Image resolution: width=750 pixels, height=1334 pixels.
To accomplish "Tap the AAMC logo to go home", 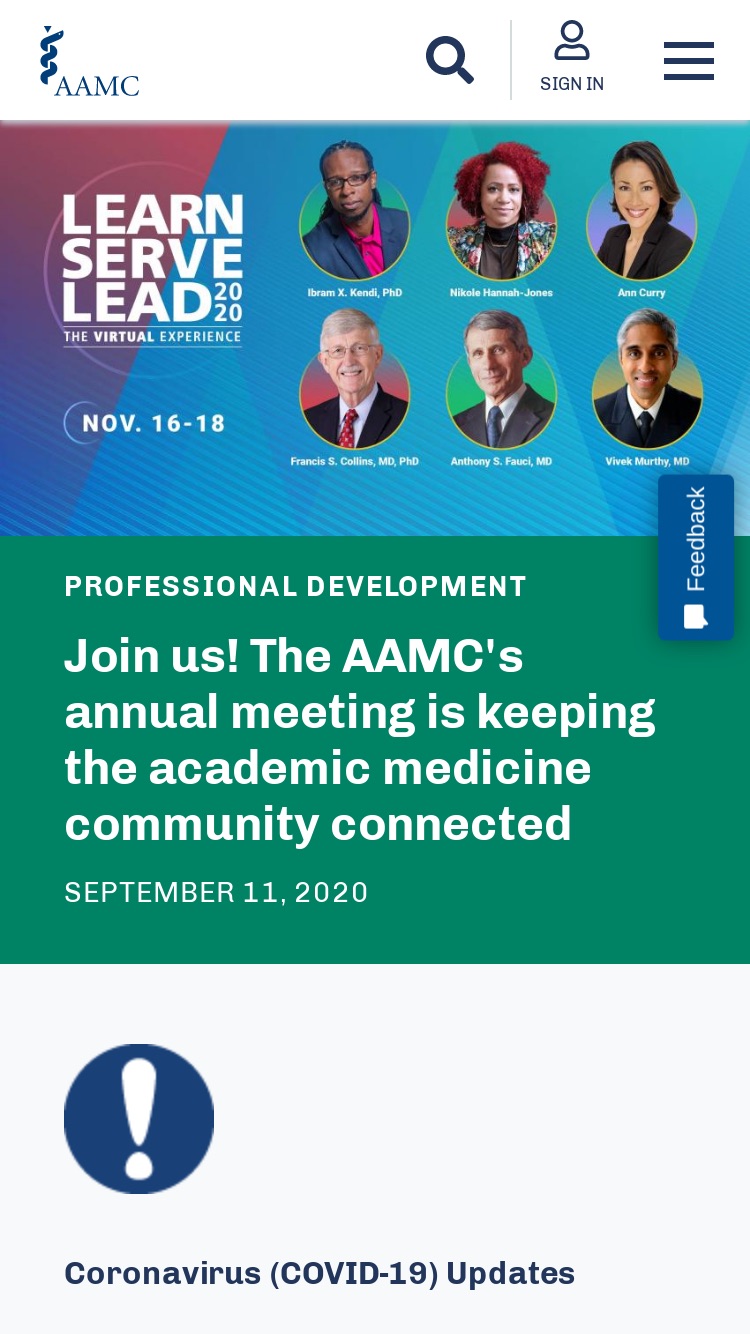I will coord(89,61).
